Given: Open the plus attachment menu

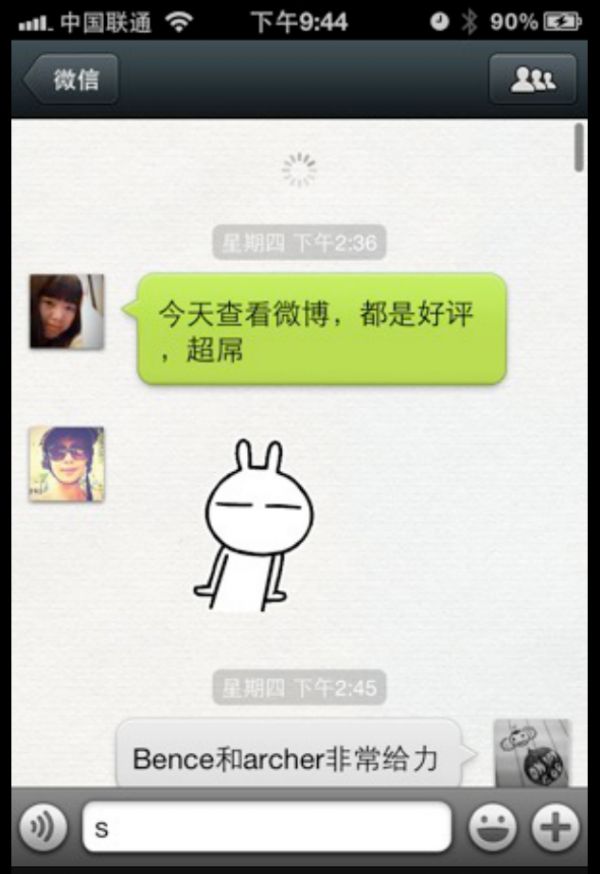Looking at the screenshot, I should 555,828.
